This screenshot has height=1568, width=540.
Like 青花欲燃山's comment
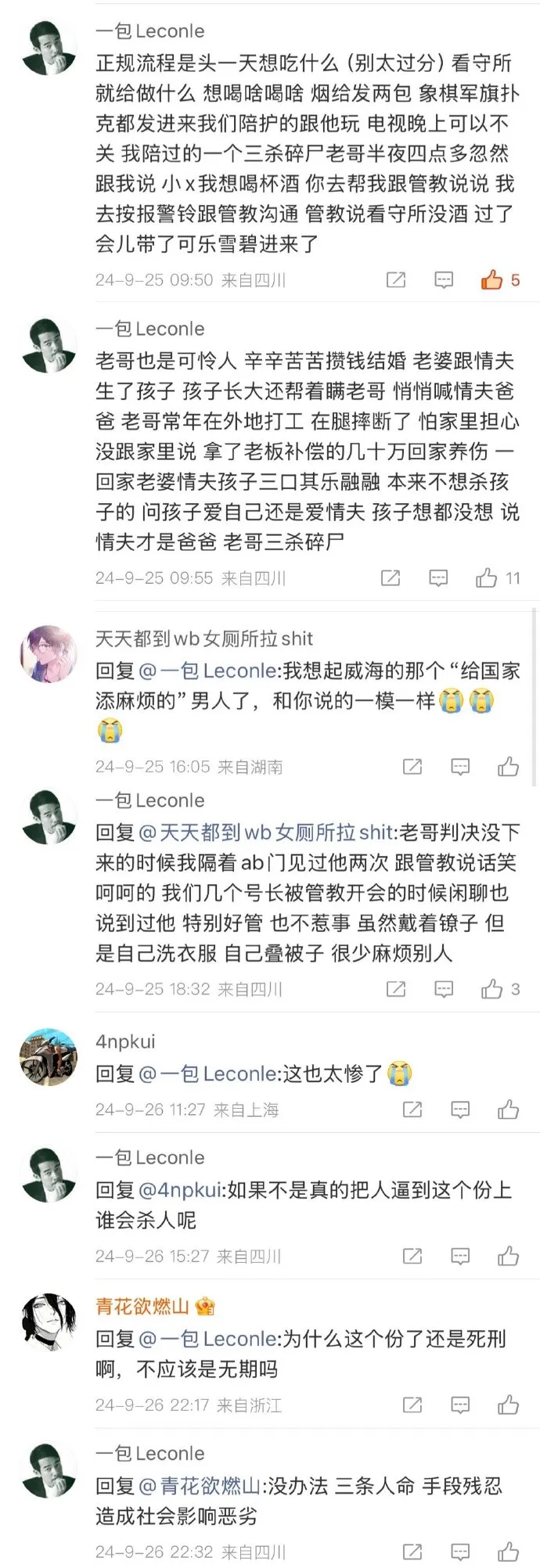point(508,1404)
